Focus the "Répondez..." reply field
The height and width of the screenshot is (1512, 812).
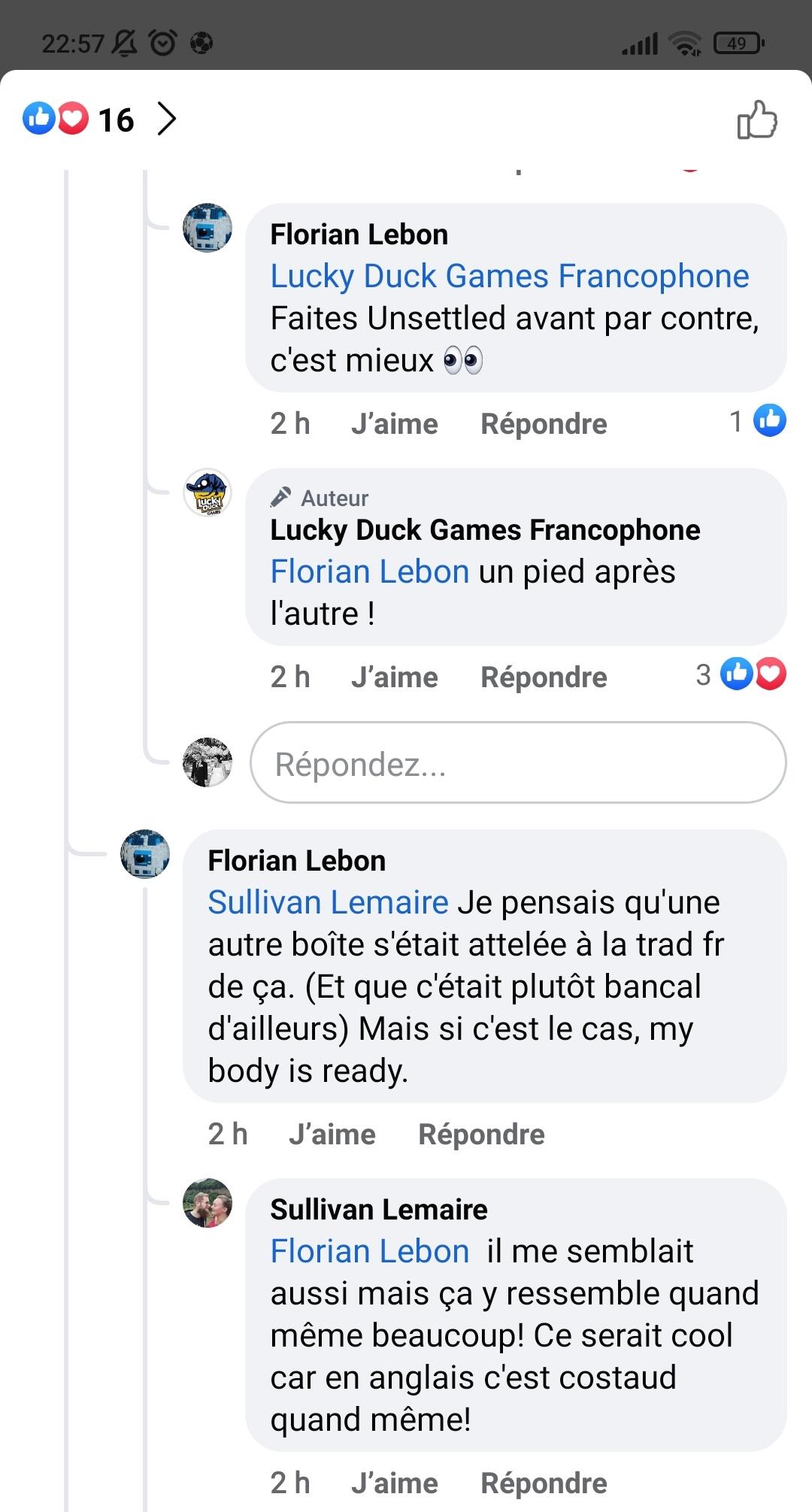coord(518,763)
